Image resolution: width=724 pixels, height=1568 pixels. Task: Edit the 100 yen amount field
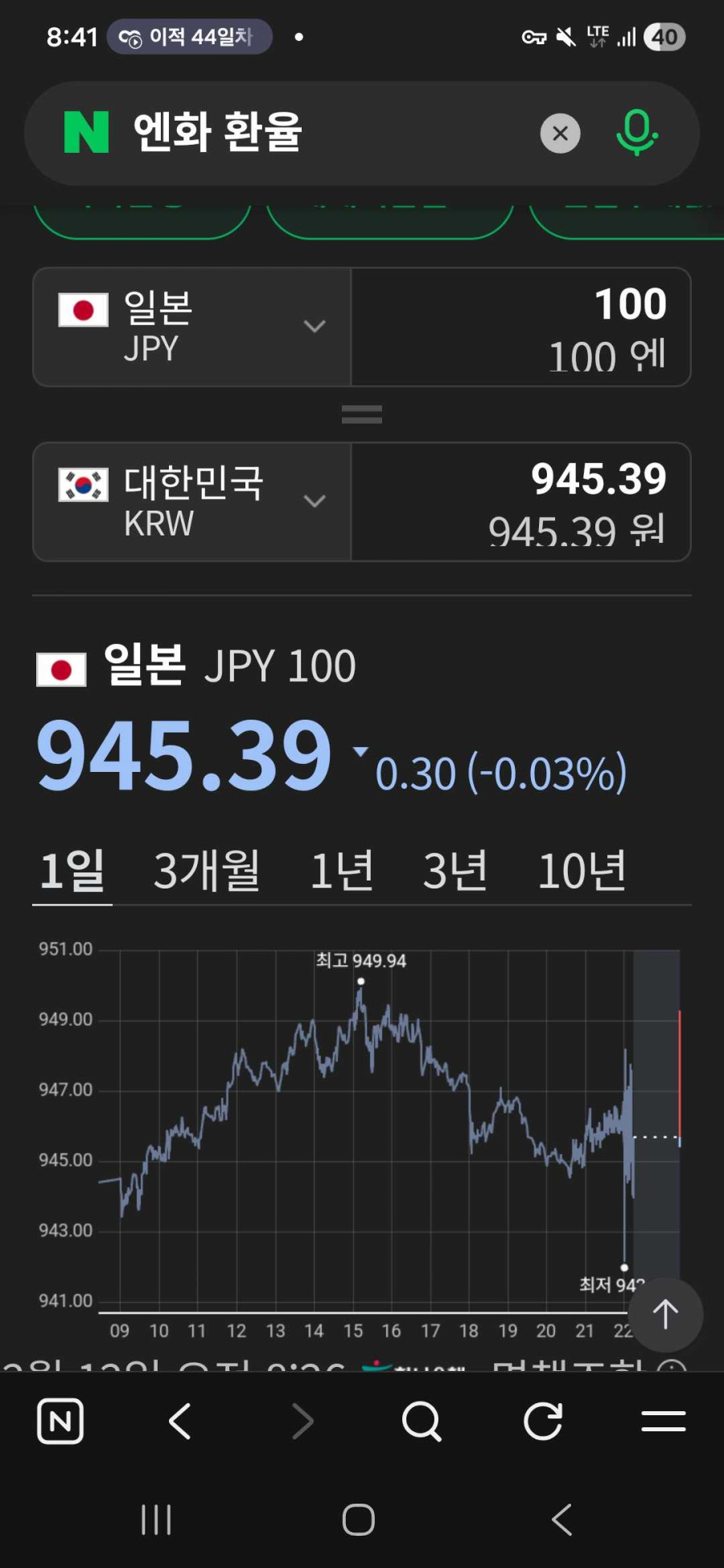point(521,326)
